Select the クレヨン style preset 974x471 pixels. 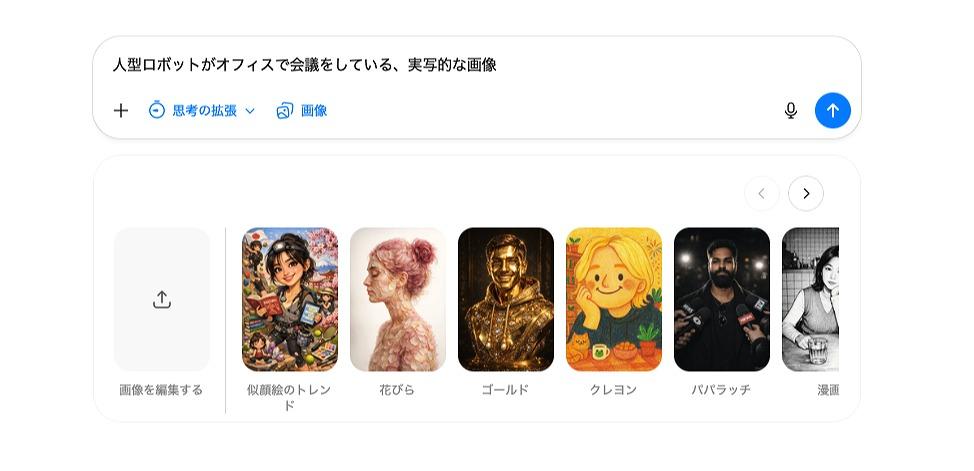614,300
